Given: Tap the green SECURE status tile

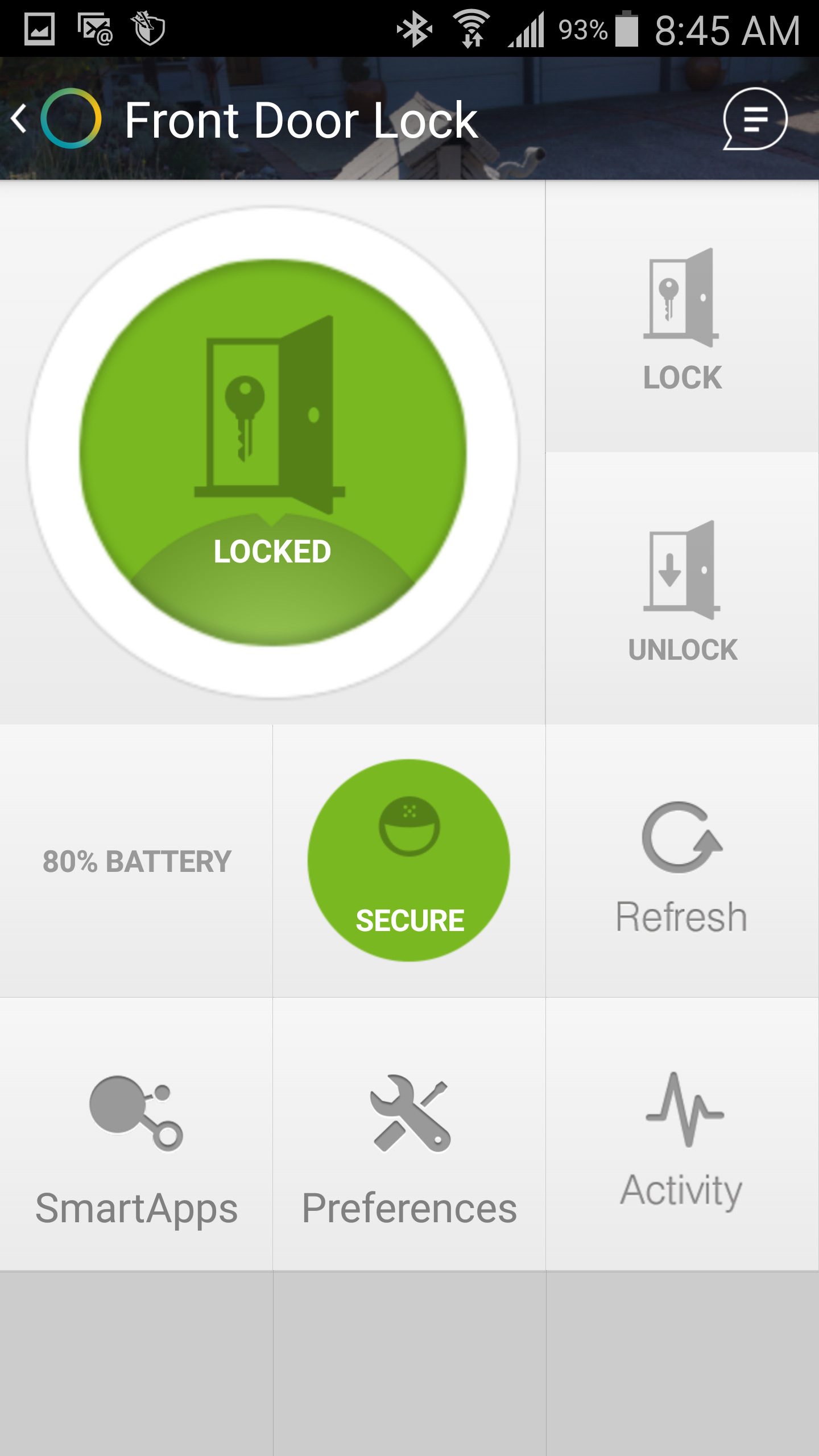Looking at the screenshot, I should [409, 860].
